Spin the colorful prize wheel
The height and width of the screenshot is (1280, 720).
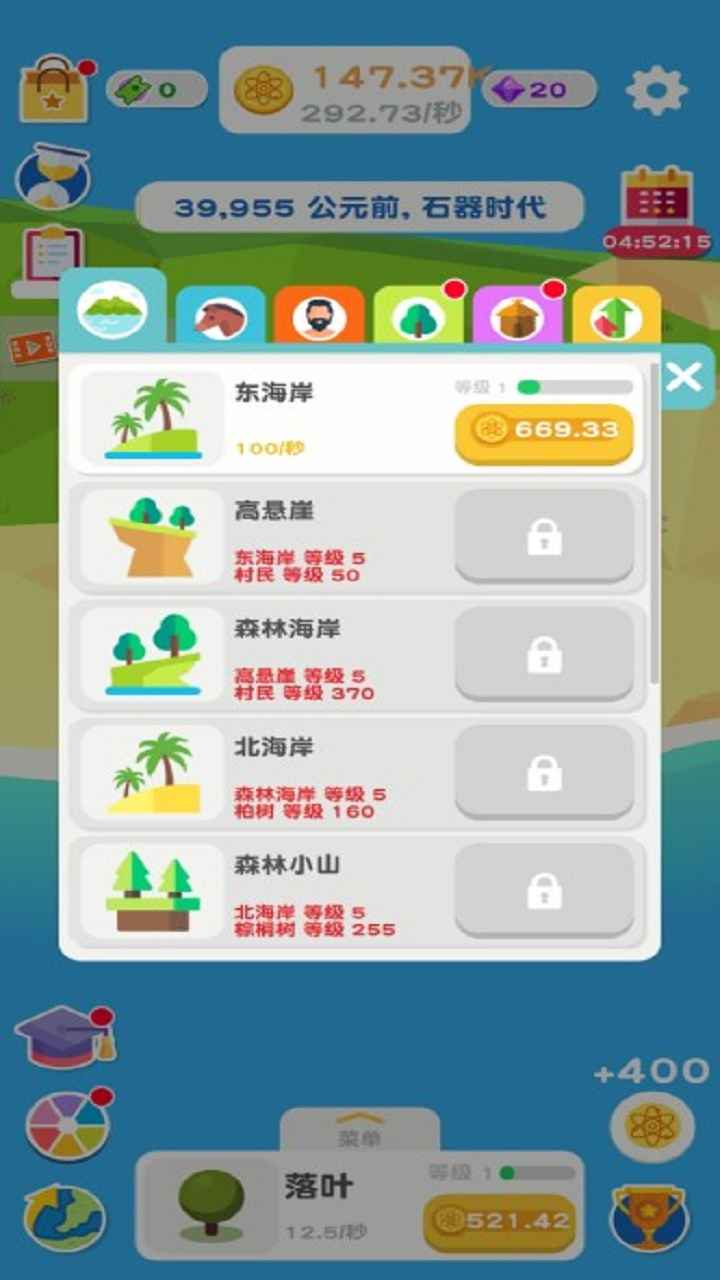(x=66, y=1126)
